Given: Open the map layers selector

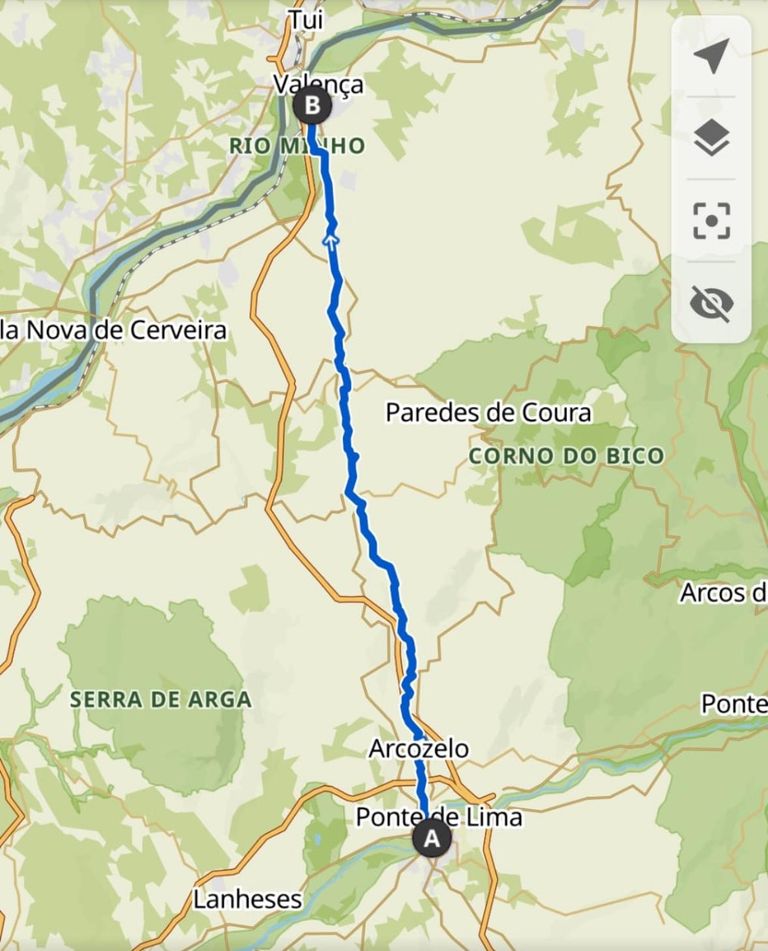Looking at the screenshot, I should [x=711, y=138].
